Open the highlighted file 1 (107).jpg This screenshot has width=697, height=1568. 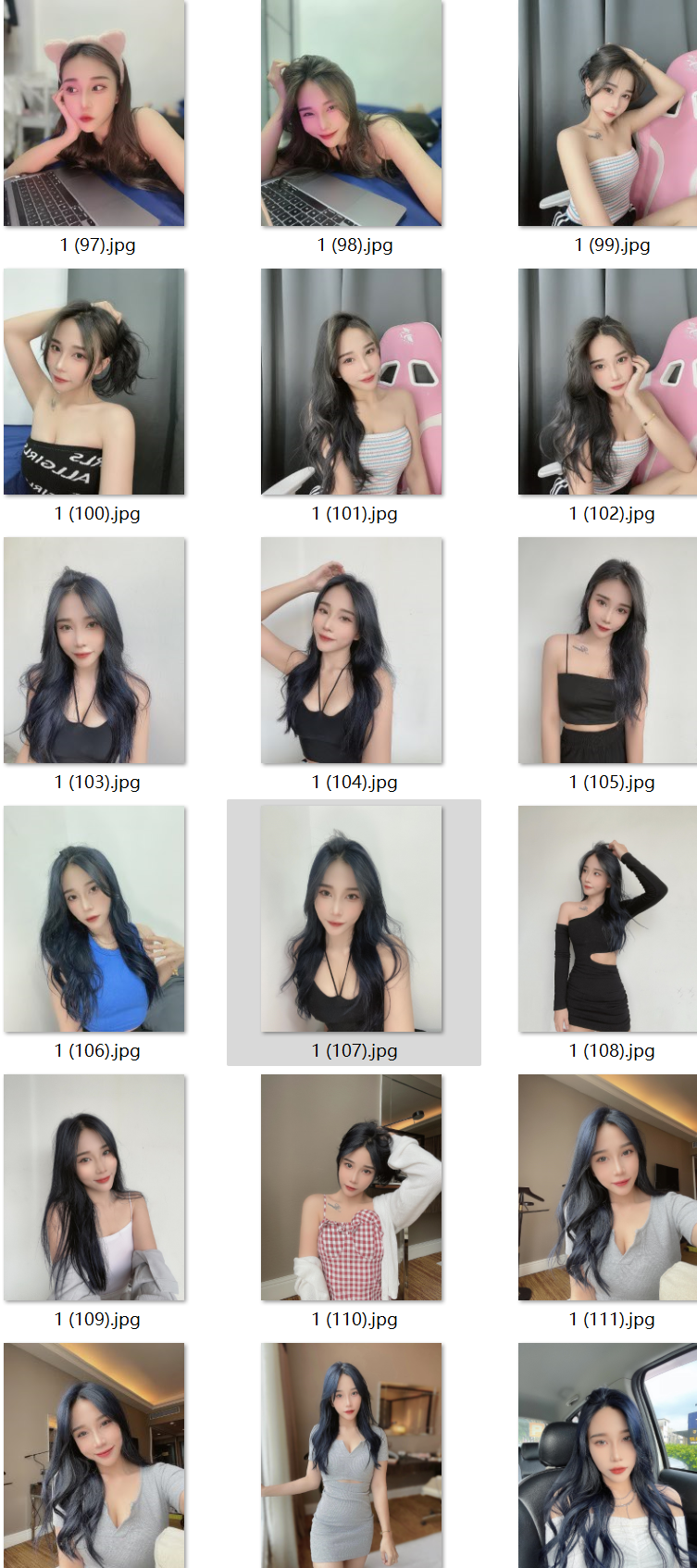352,919
